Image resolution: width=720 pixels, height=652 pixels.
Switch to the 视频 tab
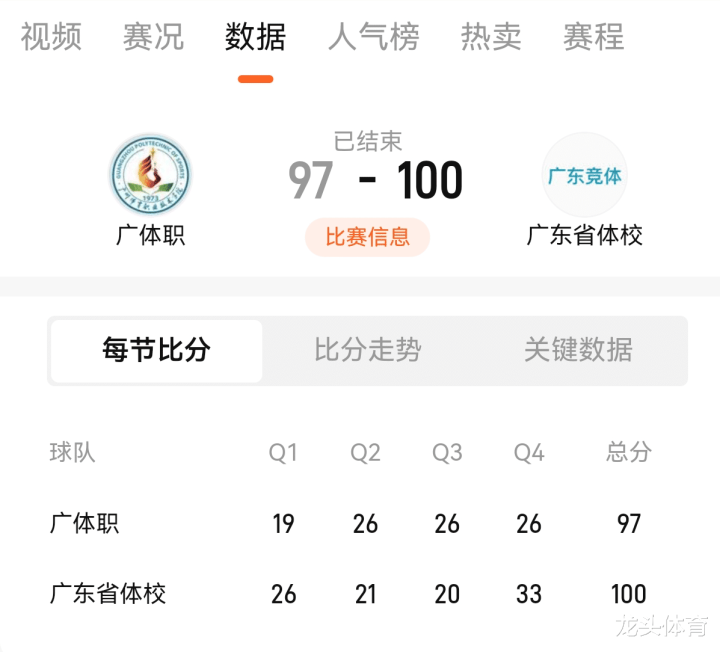(51, 37)
